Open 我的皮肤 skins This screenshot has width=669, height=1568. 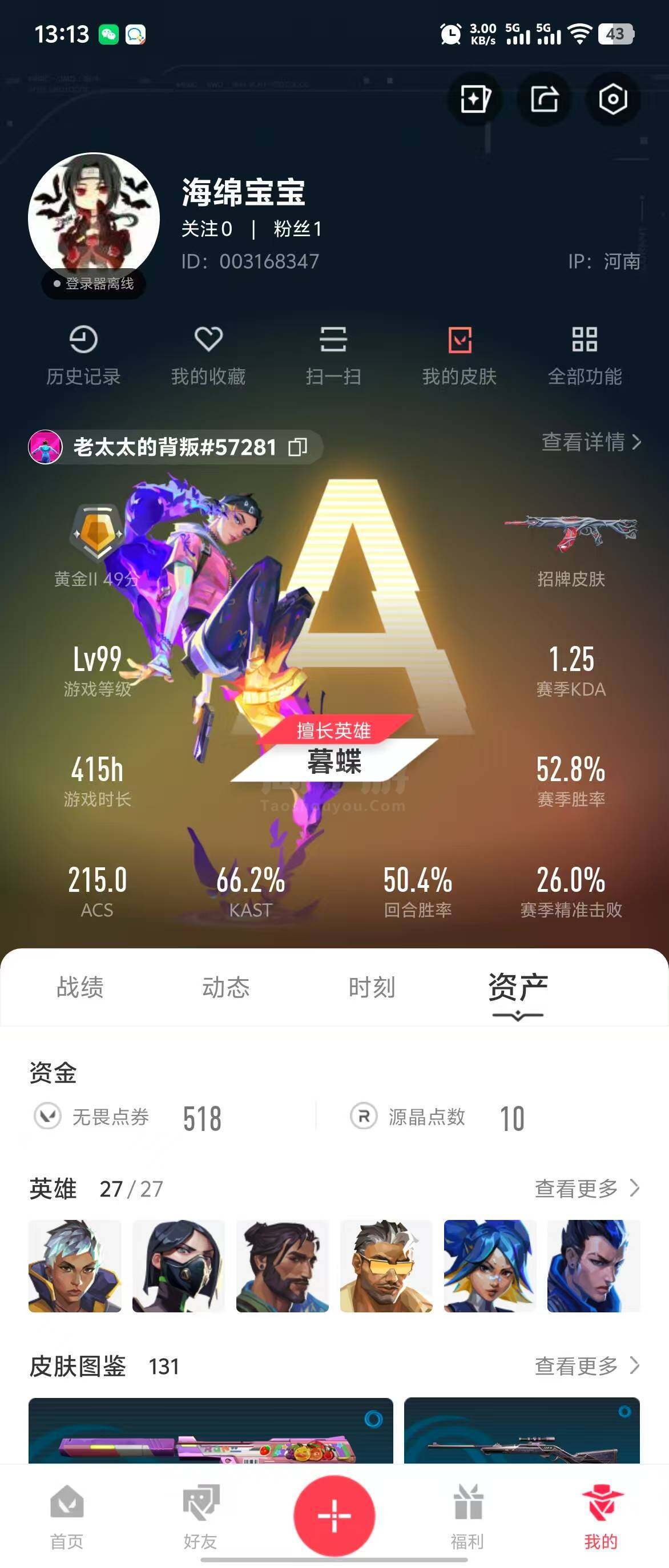[x=460, y=355]
